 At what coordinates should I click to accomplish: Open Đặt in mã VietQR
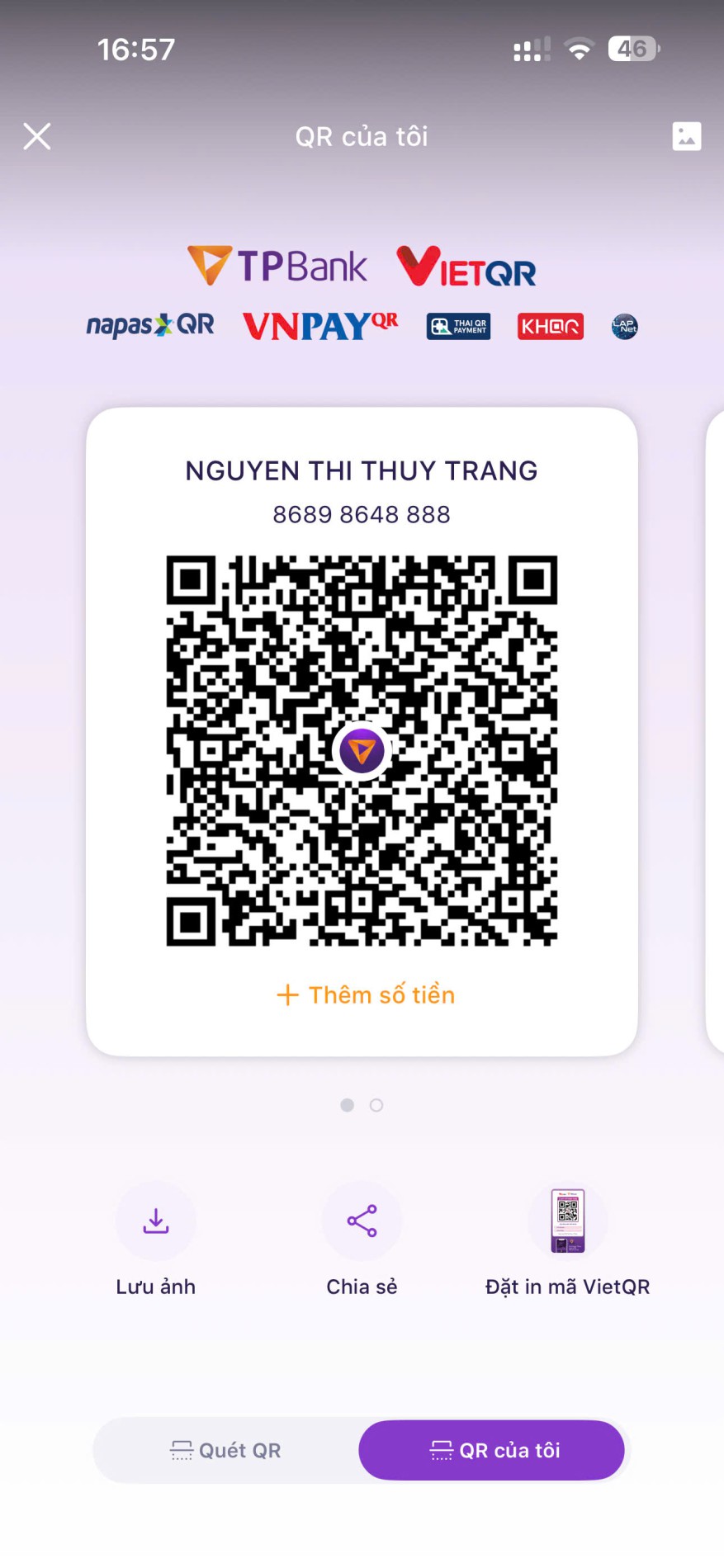567,1221
